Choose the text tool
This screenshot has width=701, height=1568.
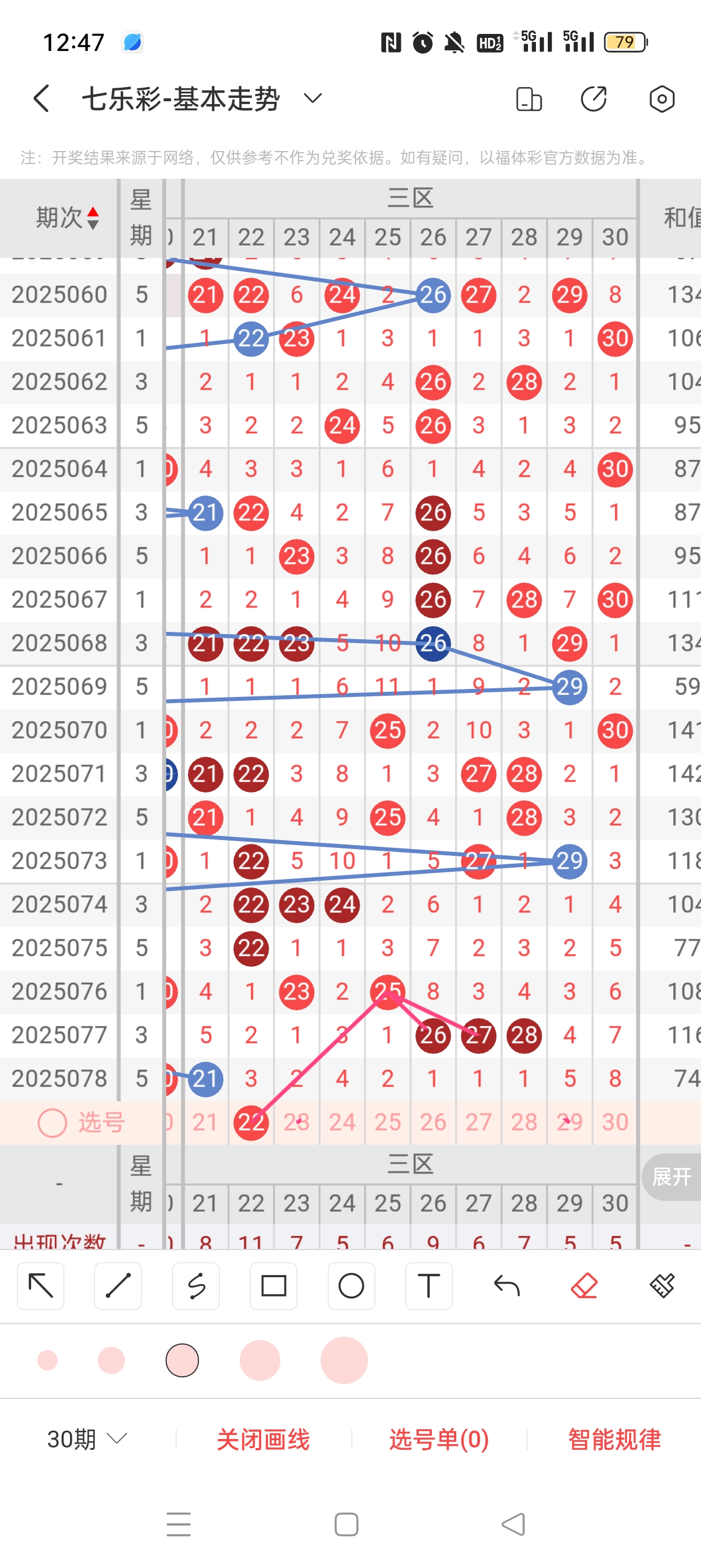429,1286
